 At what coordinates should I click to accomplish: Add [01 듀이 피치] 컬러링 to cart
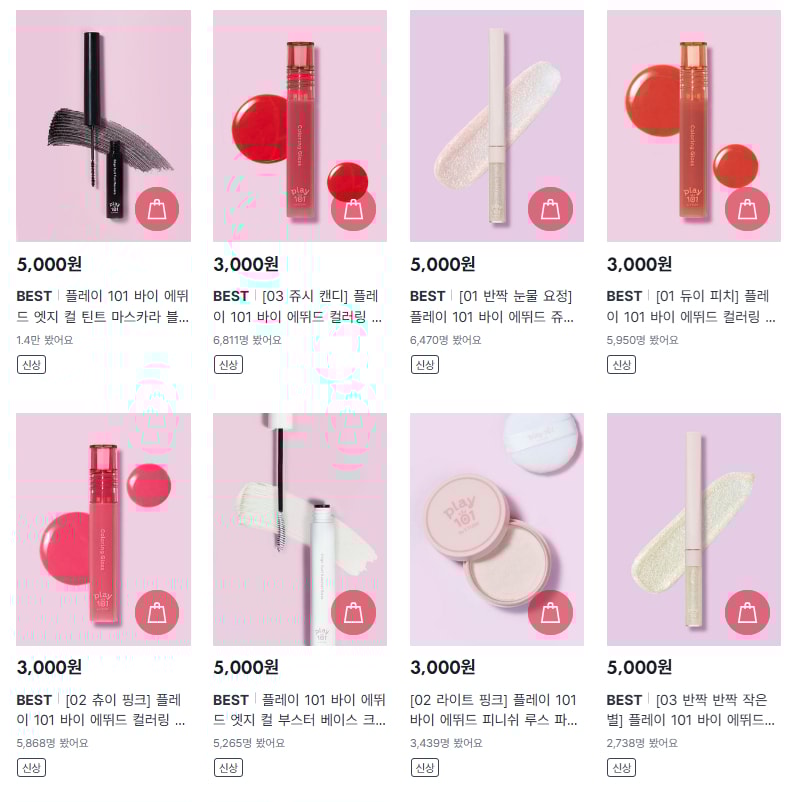pyautogui.click(x=747, y=209)
